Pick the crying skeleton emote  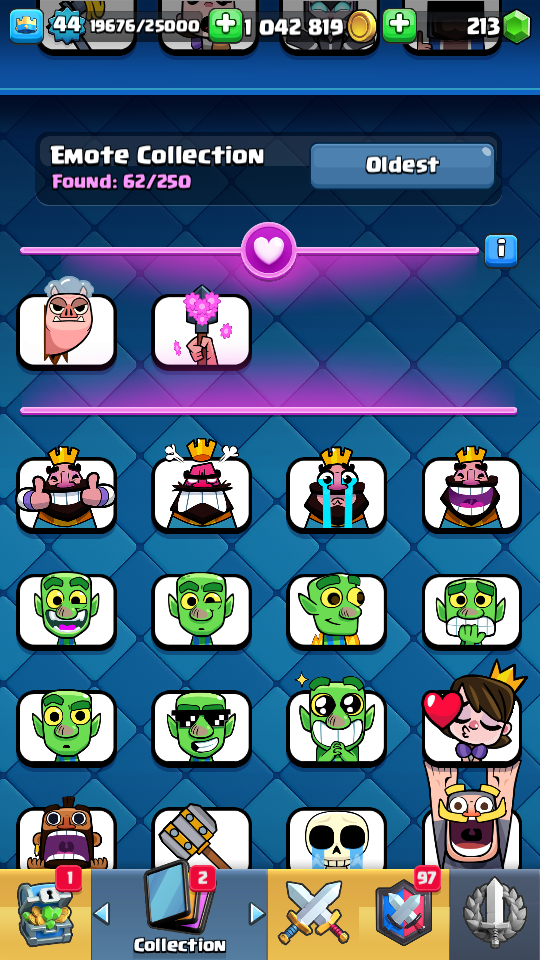(x=337, y=839)
